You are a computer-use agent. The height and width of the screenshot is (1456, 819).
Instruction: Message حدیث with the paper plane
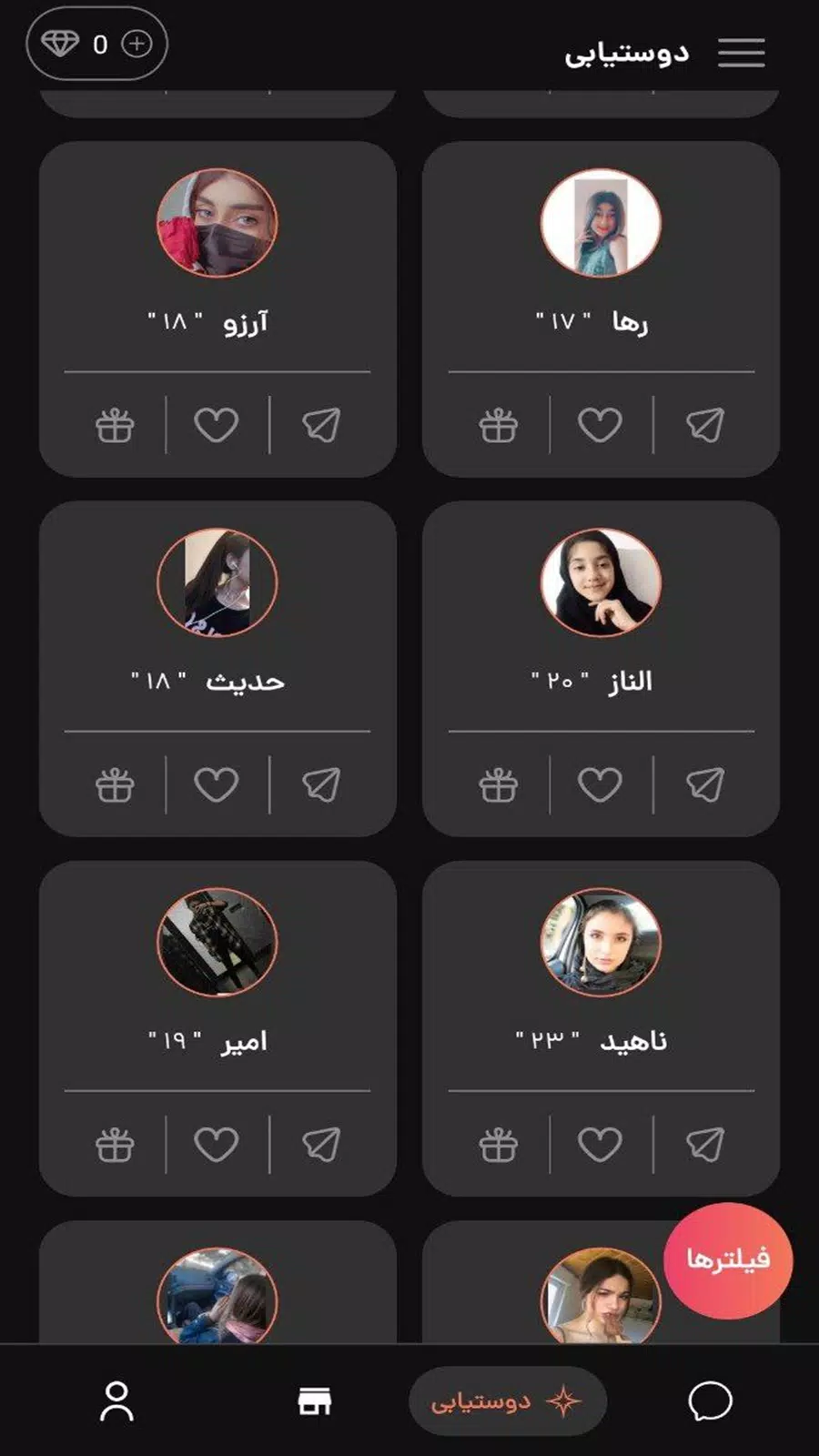pos(321,784)
